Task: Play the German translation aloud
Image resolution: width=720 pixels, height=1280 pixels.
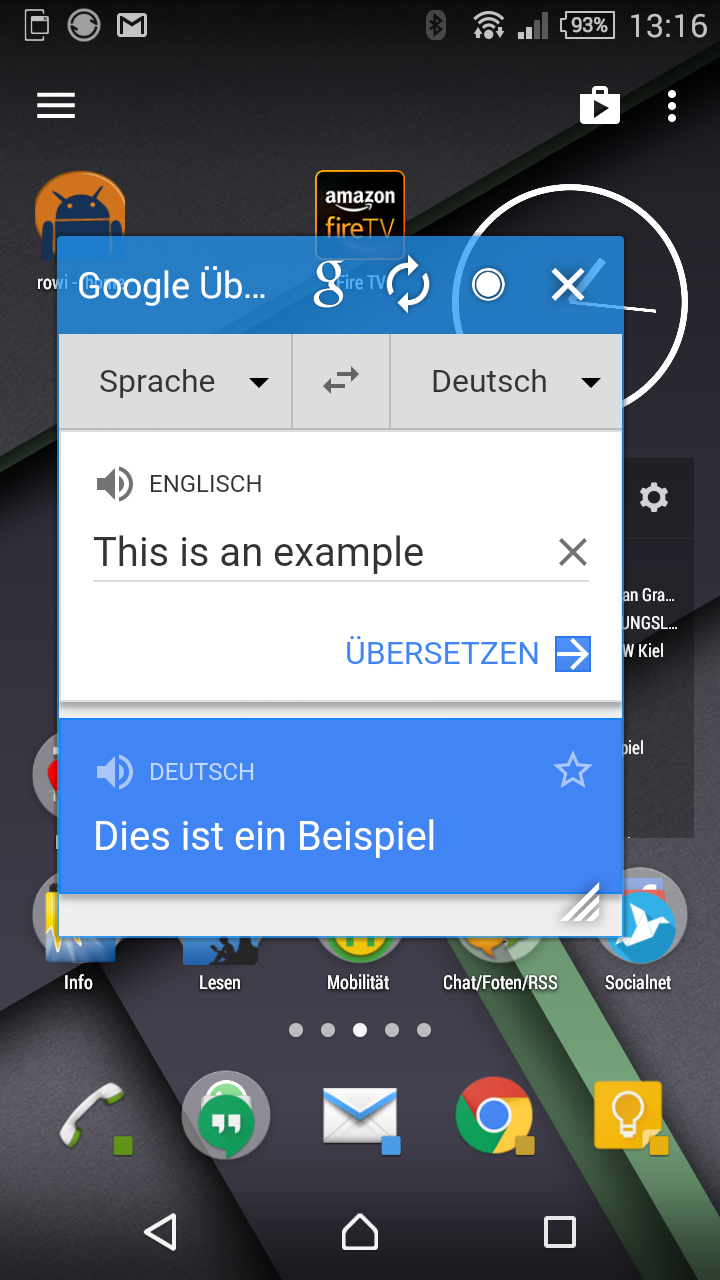Action: point(114,772)
